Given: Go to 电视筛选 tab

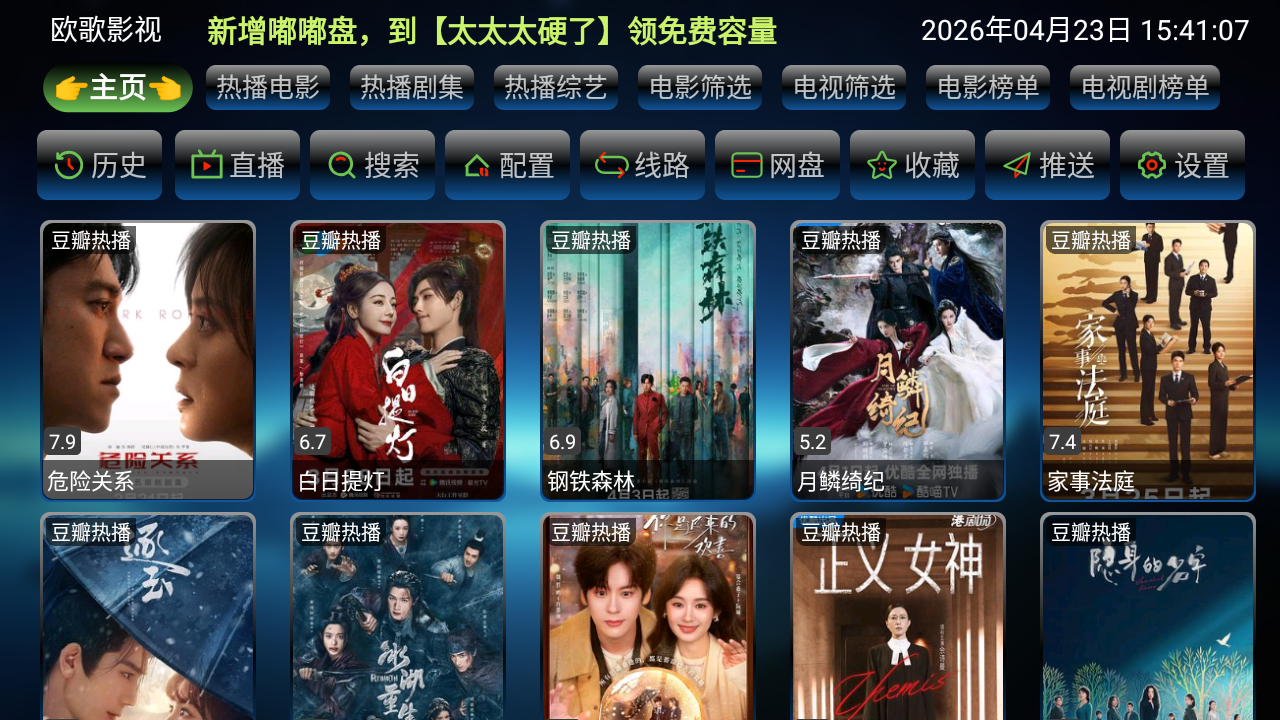Looking at the screenshot, I should (844, 88).
